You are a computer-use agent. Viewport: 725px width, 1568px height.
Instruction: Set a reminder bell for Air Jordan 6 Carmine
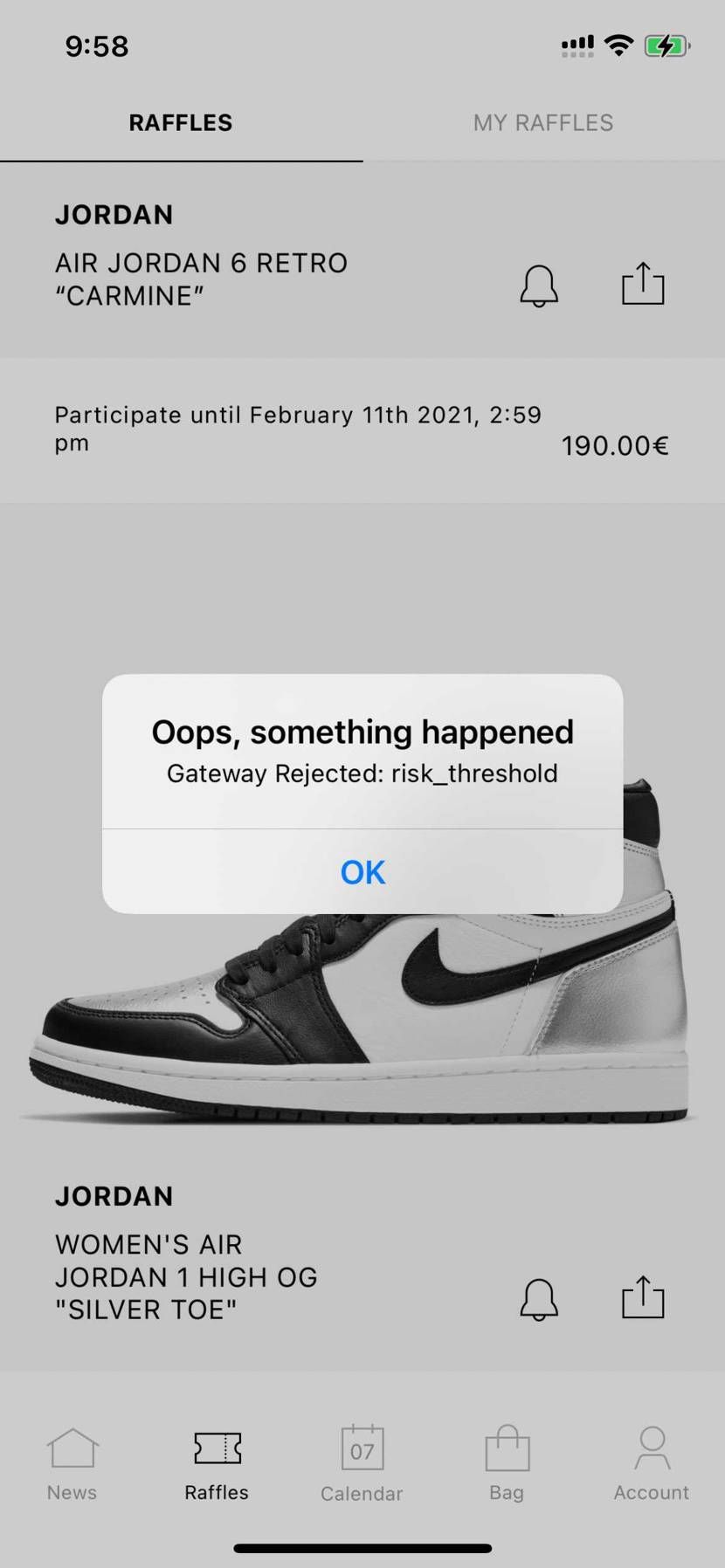tap(539, 285)
